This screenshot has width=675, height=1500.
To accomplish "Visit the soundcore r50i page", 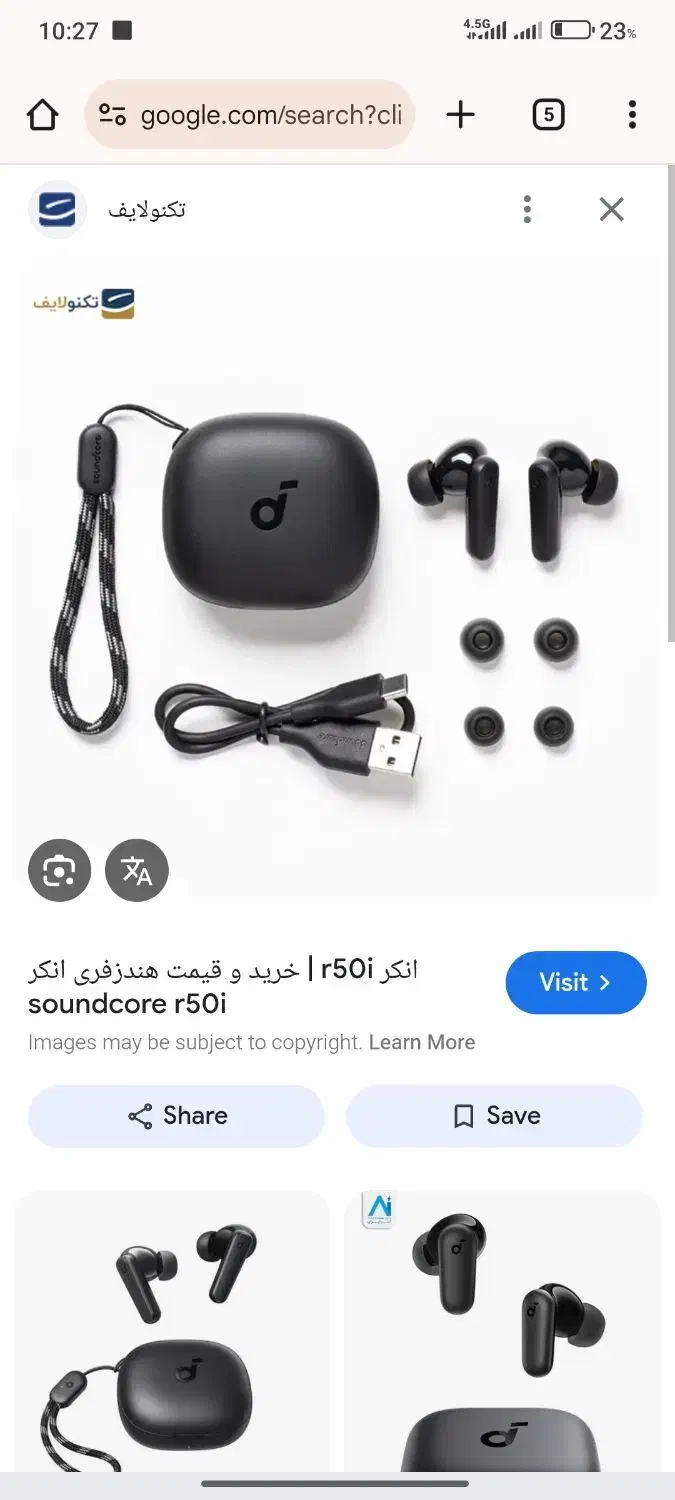I will click(576, 982).
